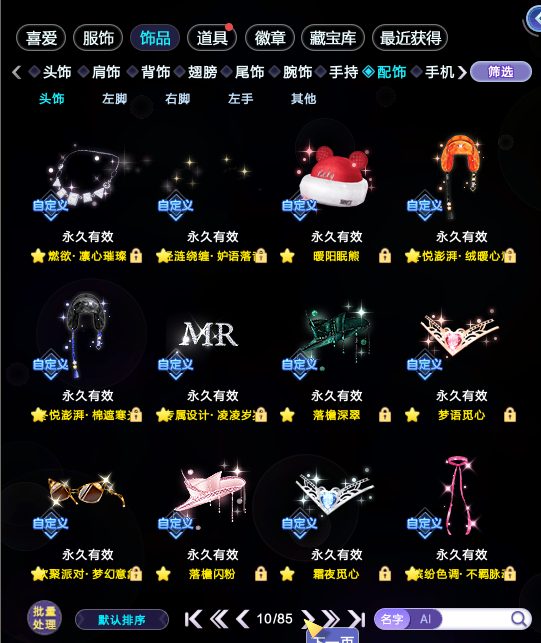
Task: Open 批量处理 batch processing
Action: click(x=44, y=618)
